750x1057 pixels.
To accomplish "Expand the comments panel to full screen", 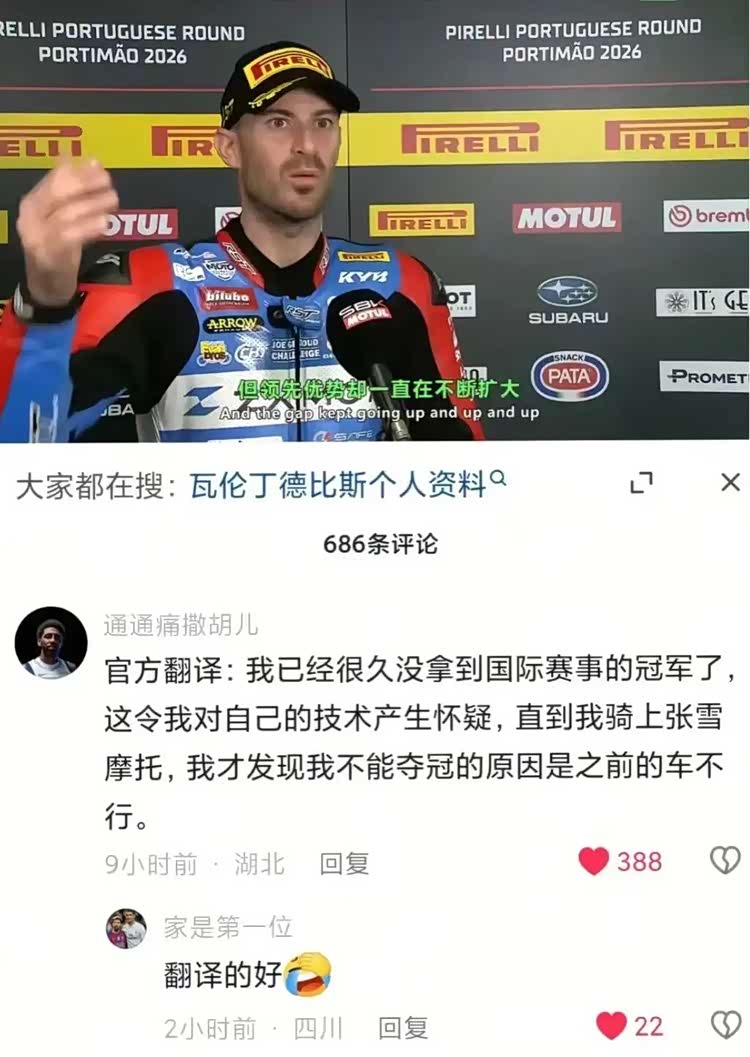I will (x=641, y=483).
